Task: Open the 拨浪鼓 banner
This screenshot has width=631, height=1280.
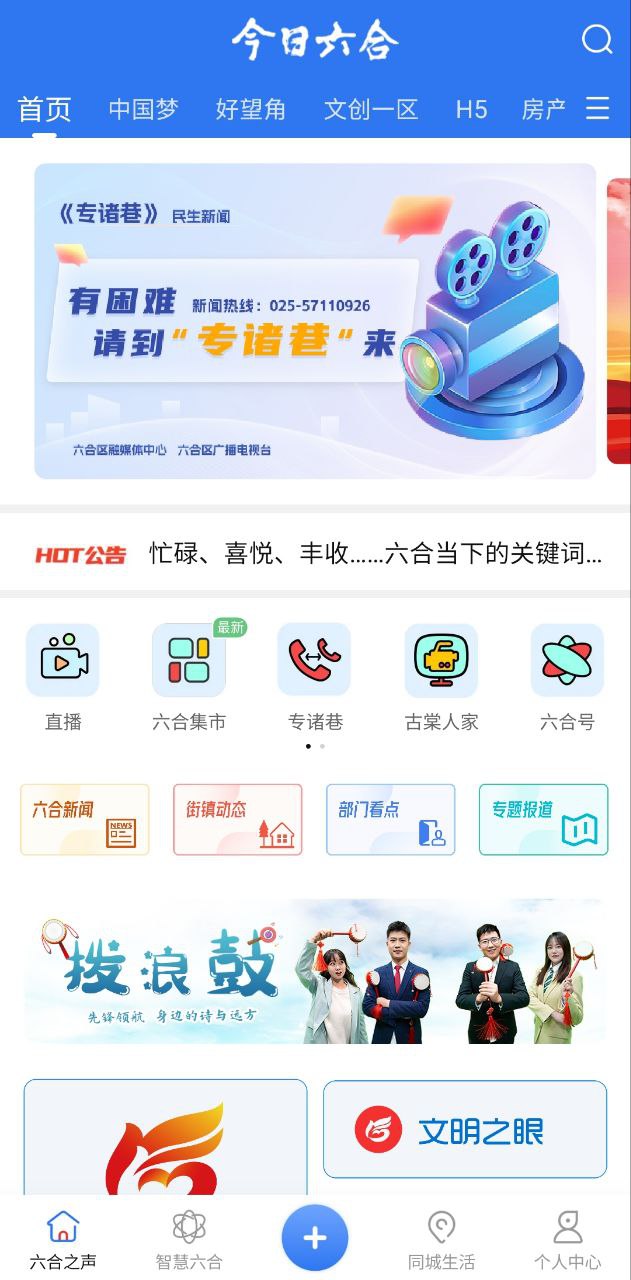Action: click(315, 971)
